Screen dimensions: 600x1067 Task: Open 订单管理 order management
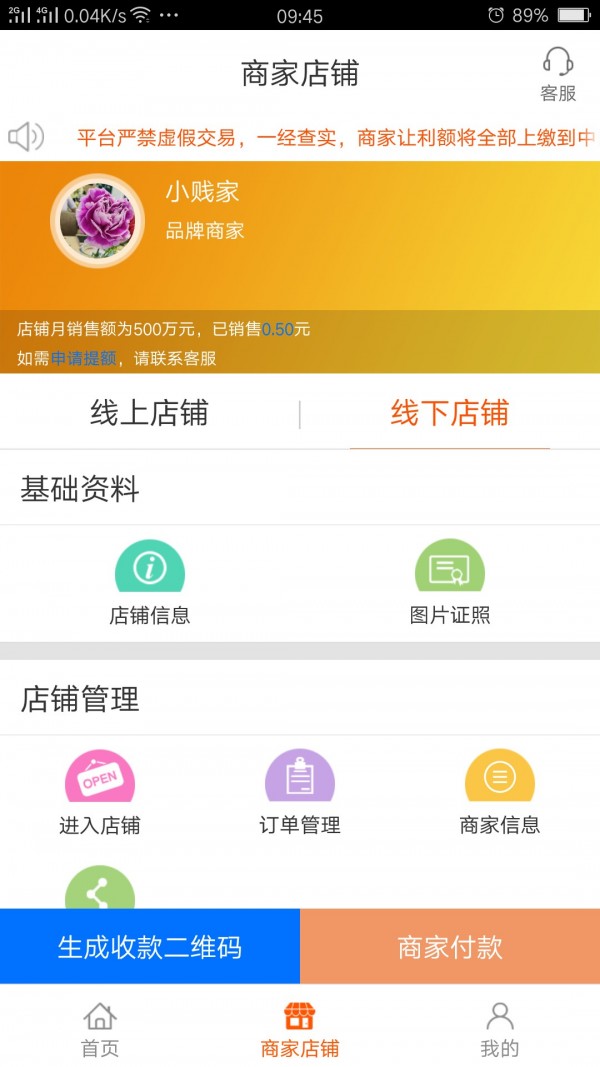[300, 793]
